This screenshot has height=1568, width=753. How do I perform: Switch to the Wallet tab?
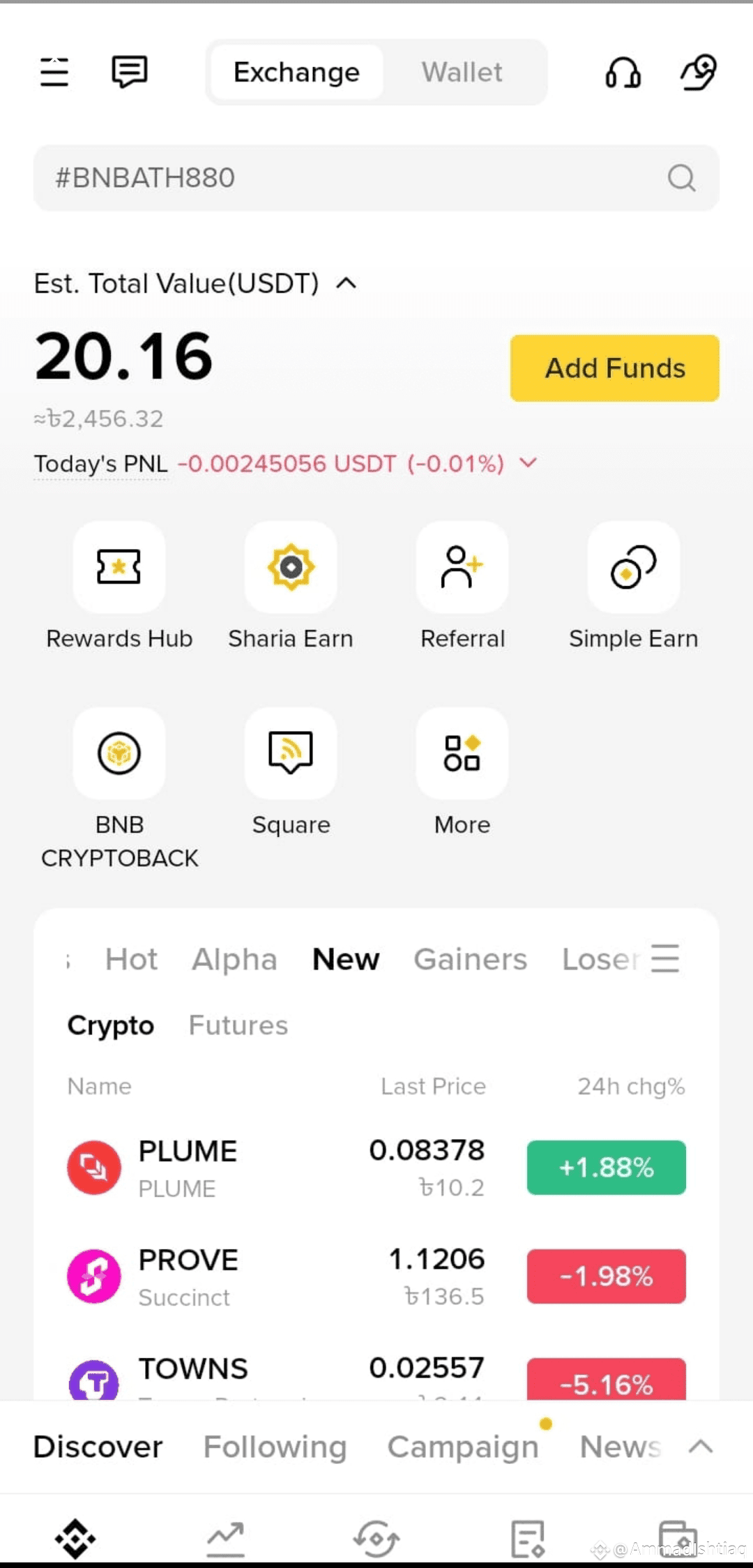coord(462,73)
